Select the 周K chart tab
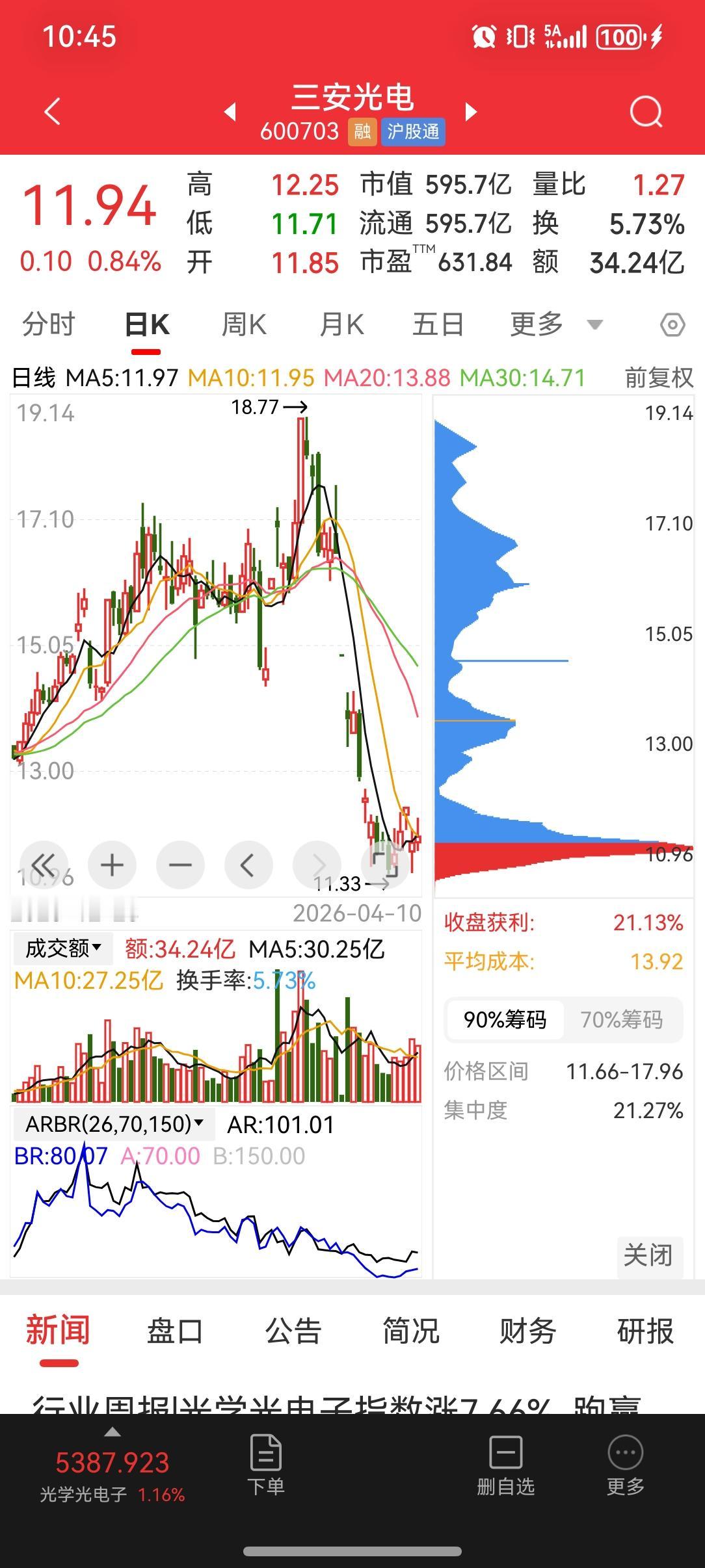This screenshot has height=1568, width=705. (244, 324)
